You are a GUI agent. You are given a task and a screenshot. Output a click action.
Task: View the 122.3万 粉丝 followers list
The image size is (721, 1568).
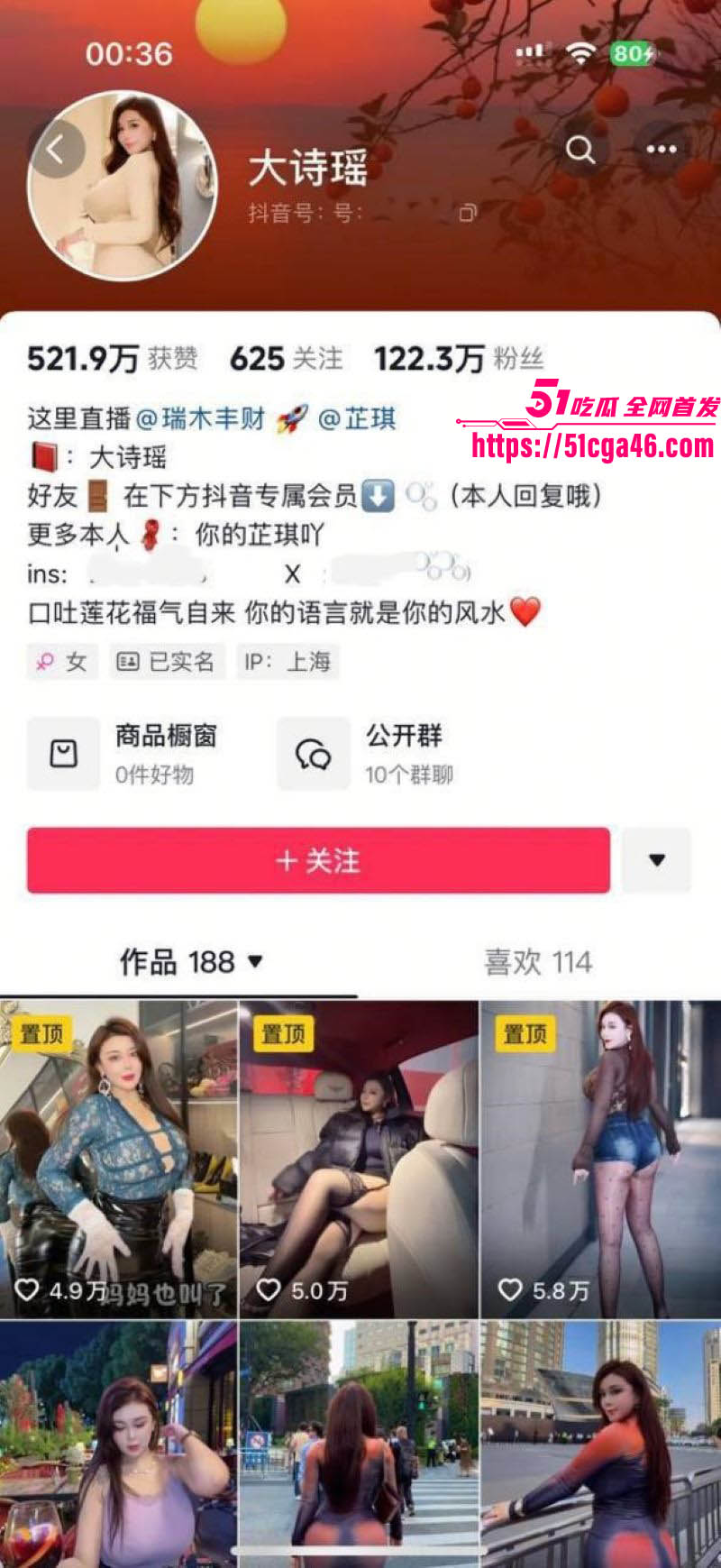pyautogui.click(x=458, y=359)
